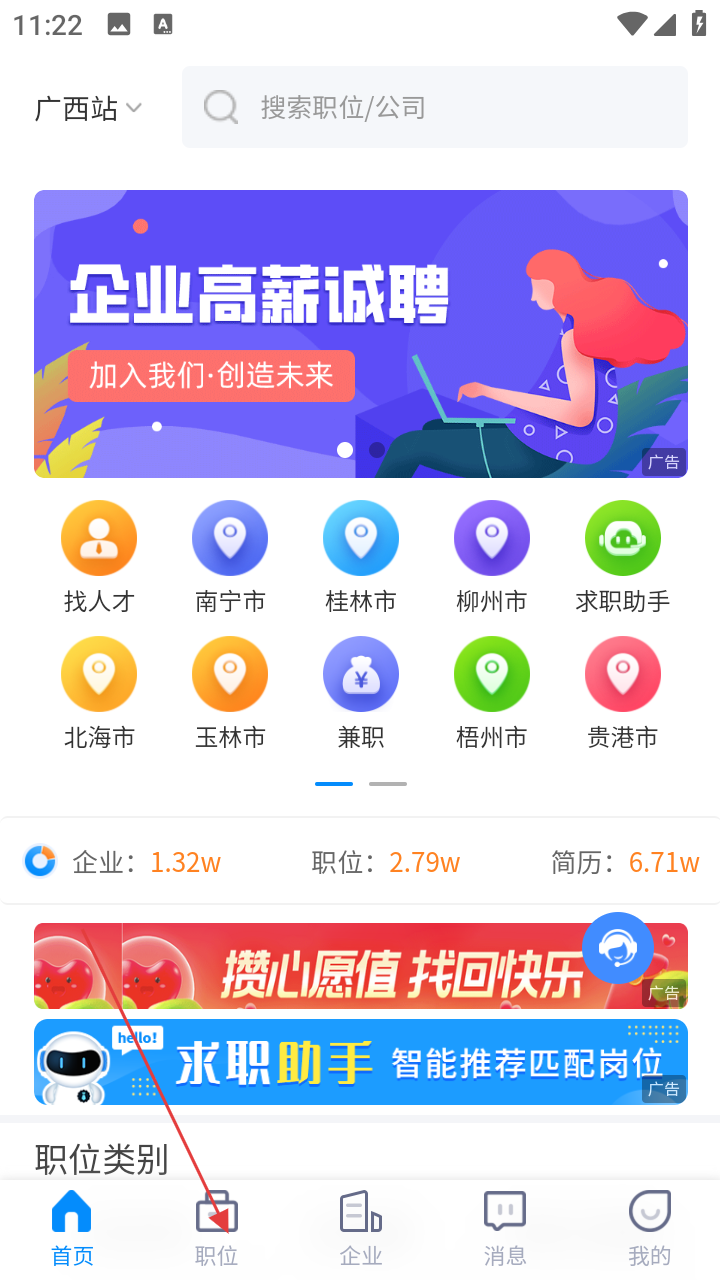Open the 攒心愿值 找回快乐 ad banner

click(330, 966)
